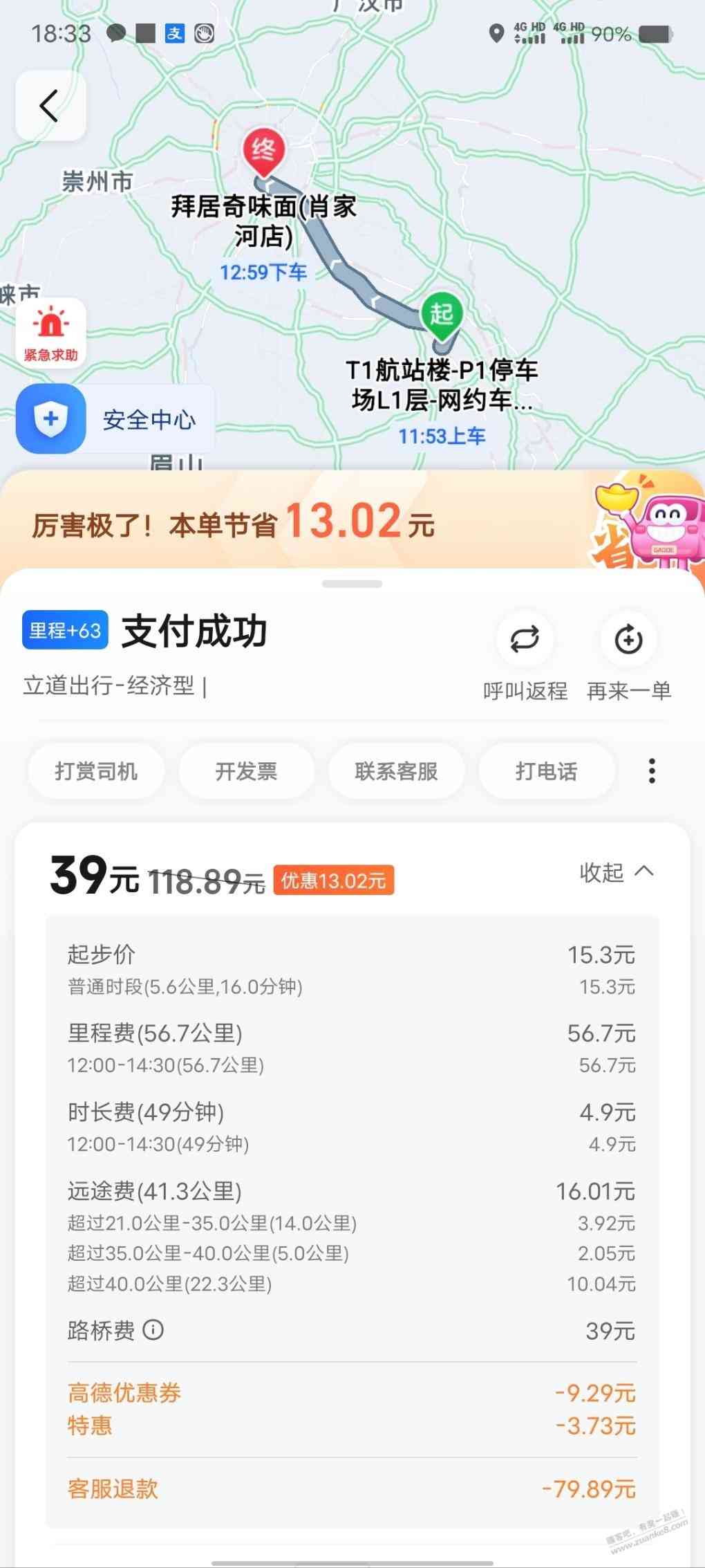The height and width of the screenshot is (1568, 705).
Task: Open the 路桥费 info icon
Action: pos(153,1329)
